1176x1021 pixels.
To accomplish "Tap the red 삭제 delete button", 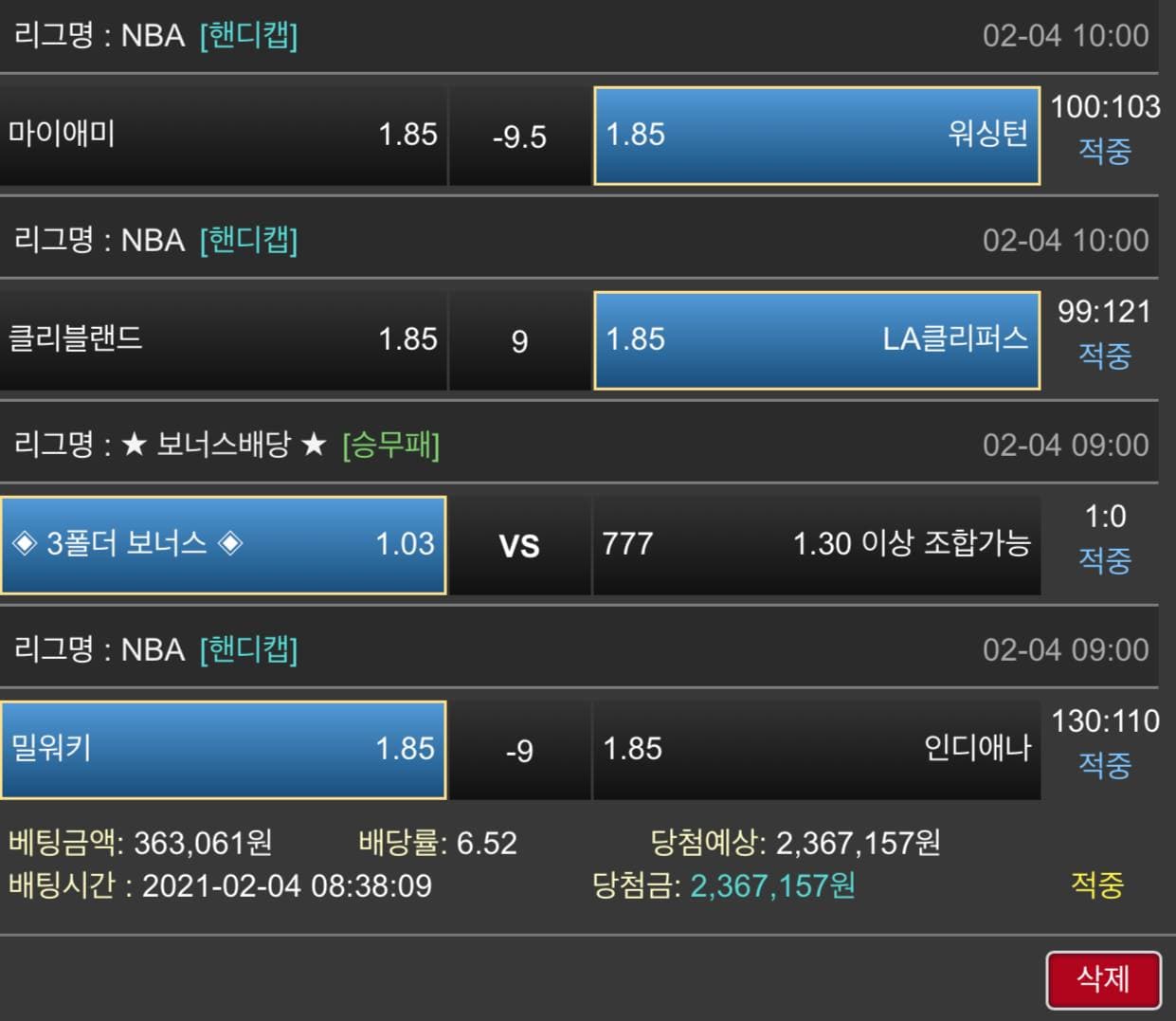I will (1103, 979).
